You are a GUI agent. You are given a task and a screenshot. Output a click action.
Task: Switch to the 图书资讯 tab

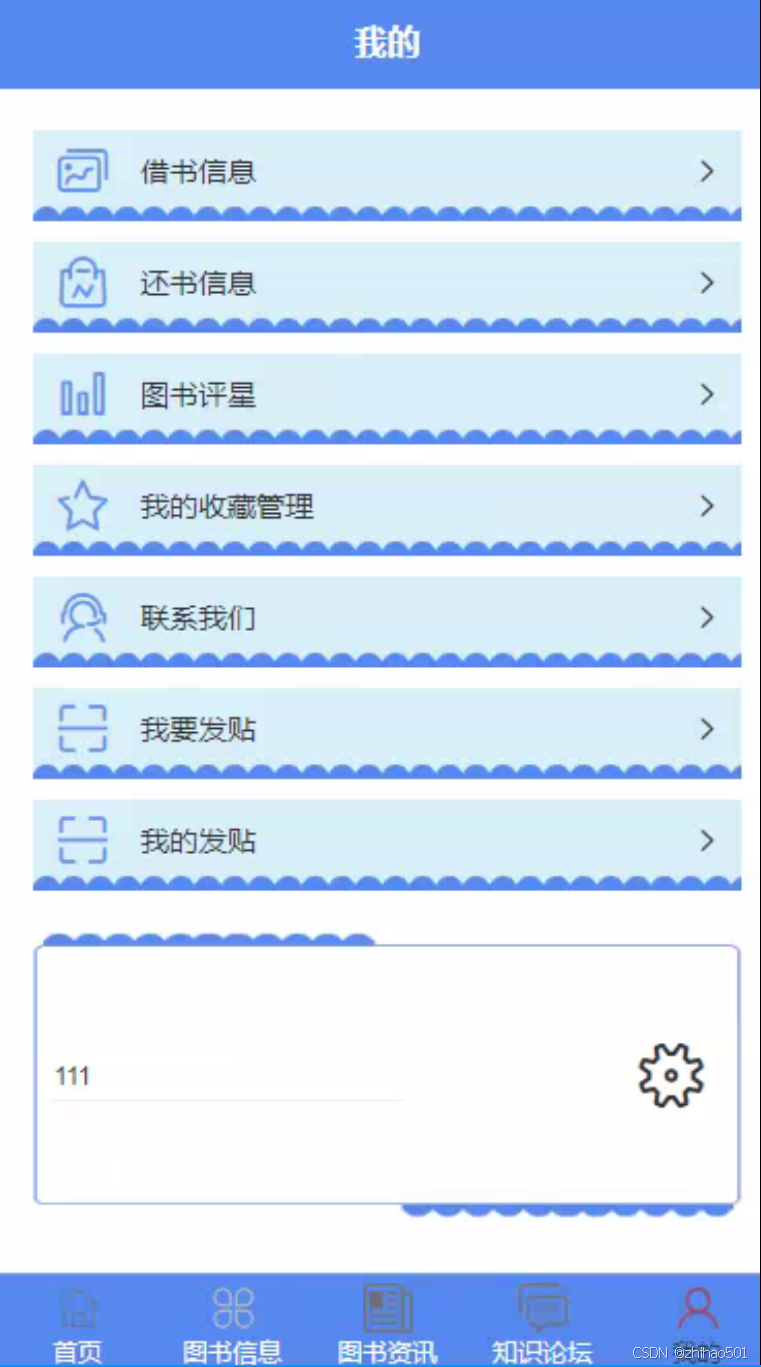coord(386,1320)
